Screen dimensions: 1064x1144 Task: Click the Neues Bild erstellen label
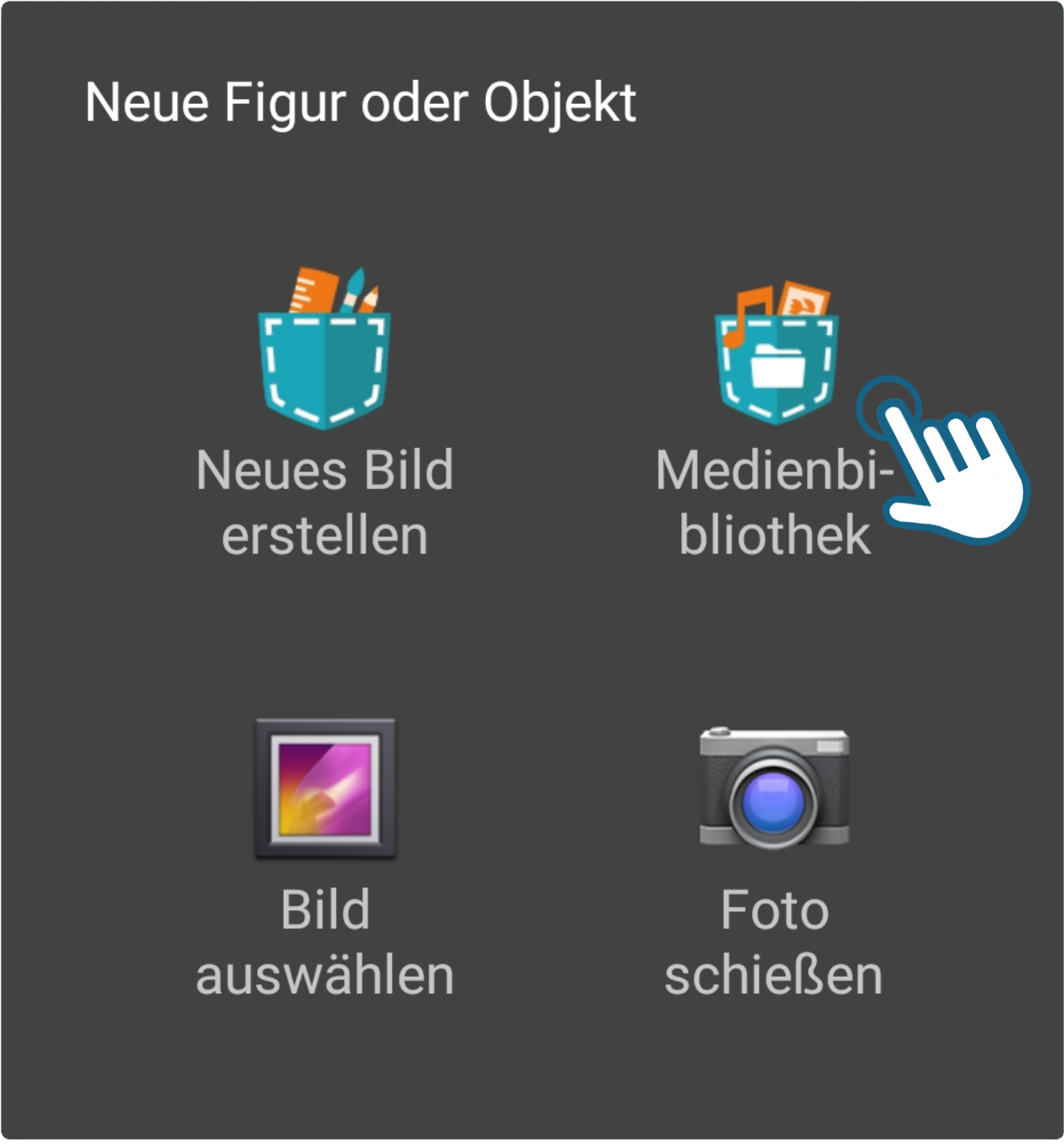(325, 502)
